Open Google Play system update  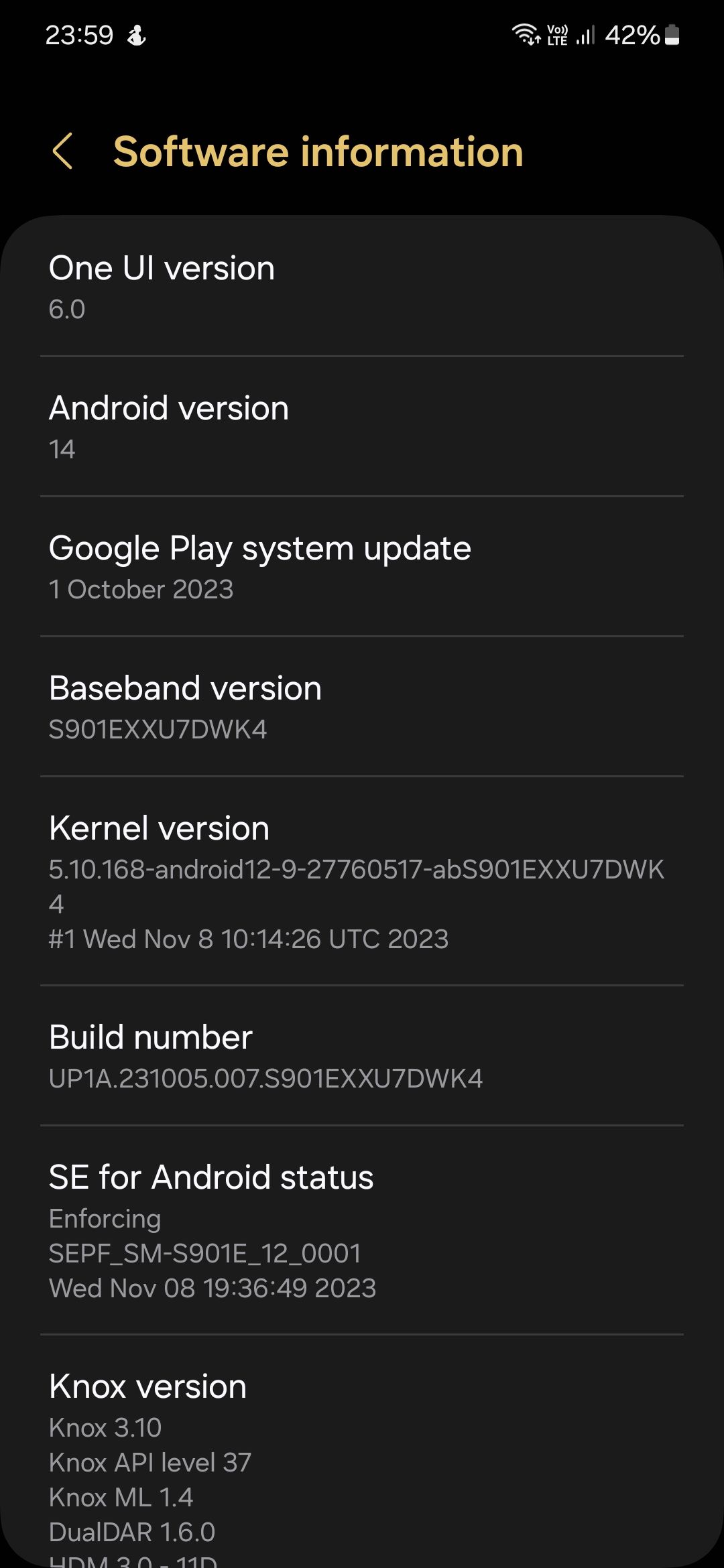tap(362, 567)
